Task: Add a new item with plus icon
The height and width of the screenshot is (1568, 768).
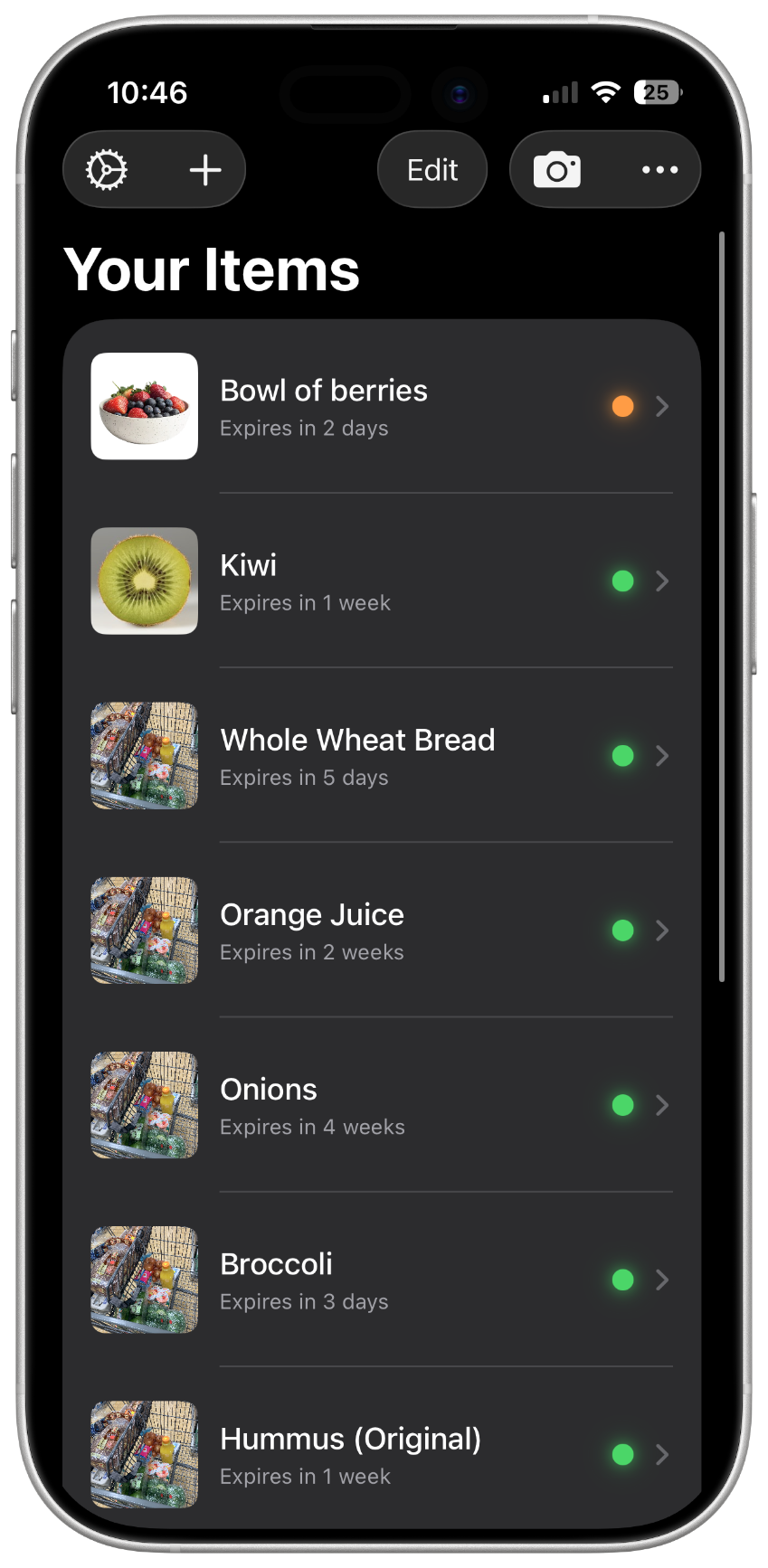Action: point(205,170)
